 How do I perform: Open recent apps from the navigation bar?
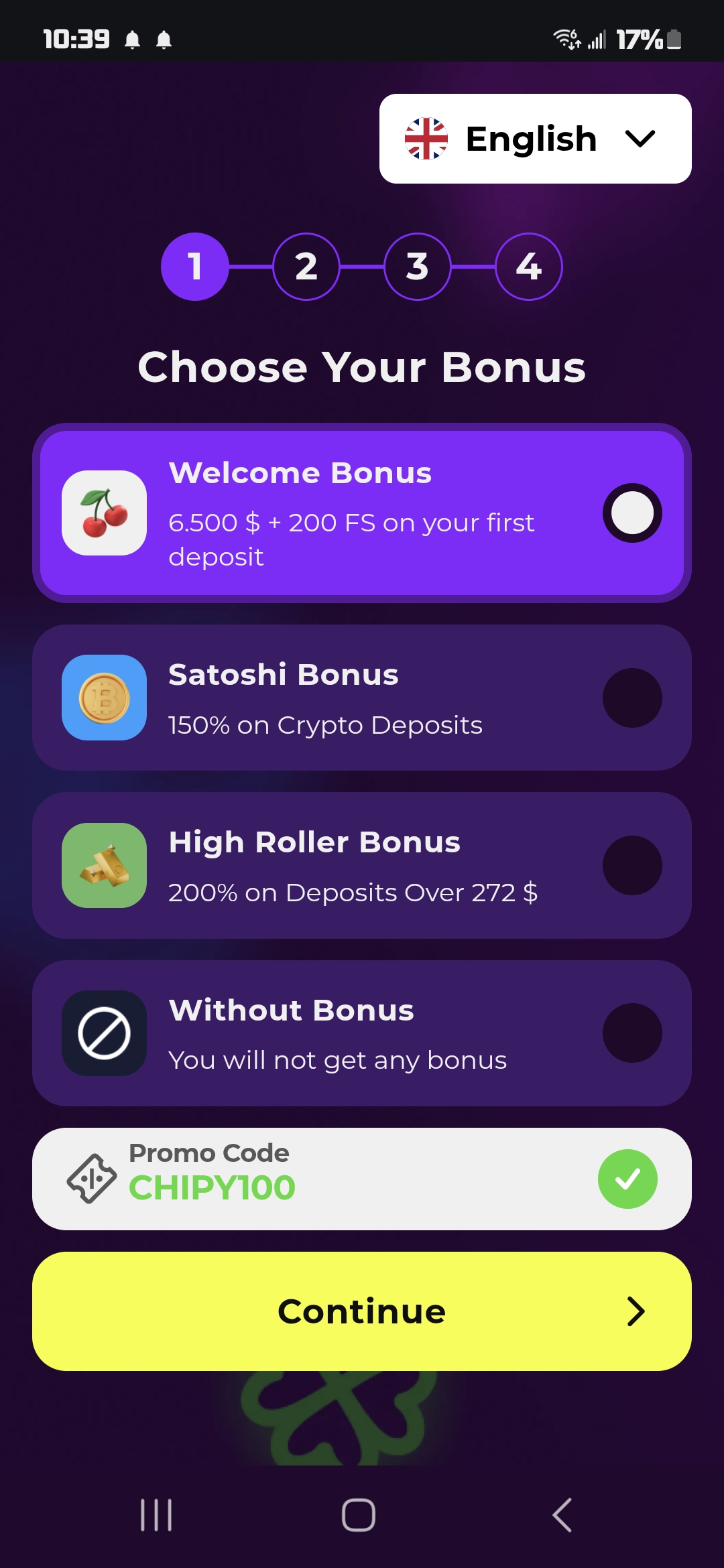pos(156,1515)
